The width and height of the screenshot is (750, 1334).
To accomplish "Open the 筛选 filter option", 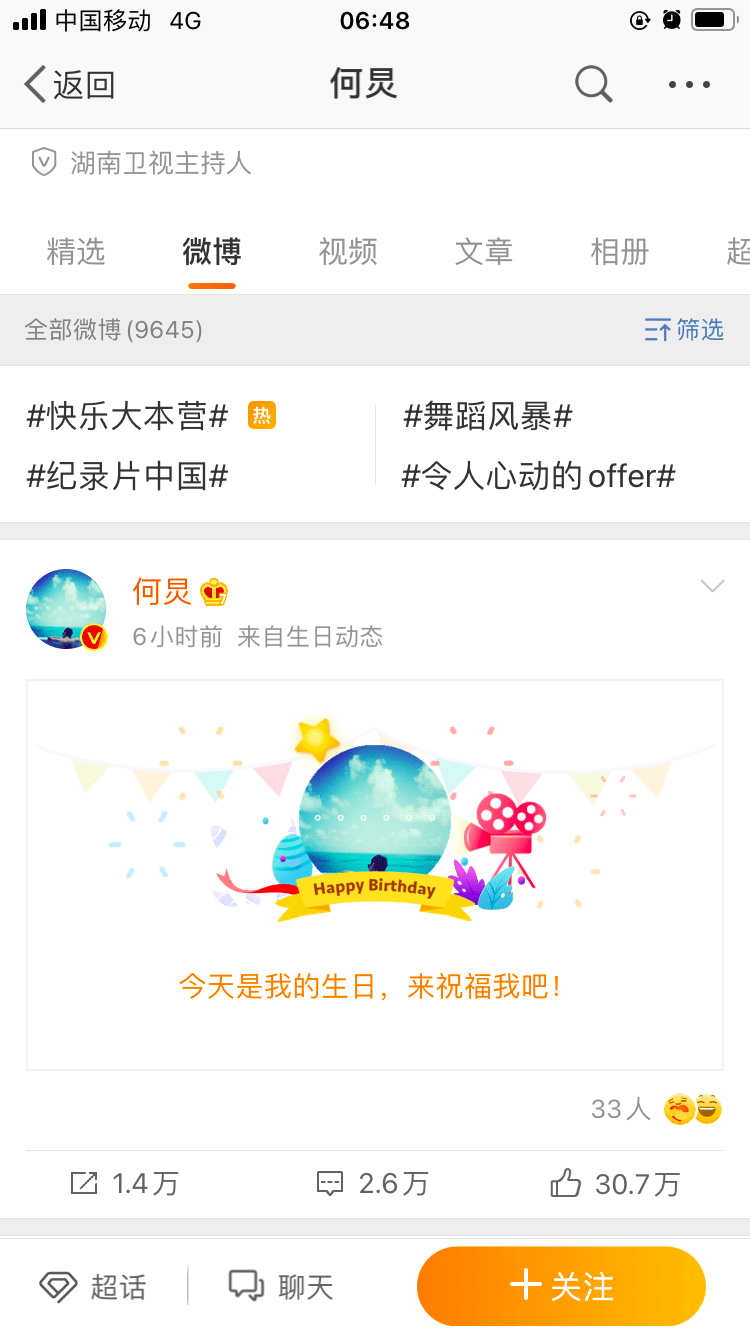I will (x=684, y=330).
